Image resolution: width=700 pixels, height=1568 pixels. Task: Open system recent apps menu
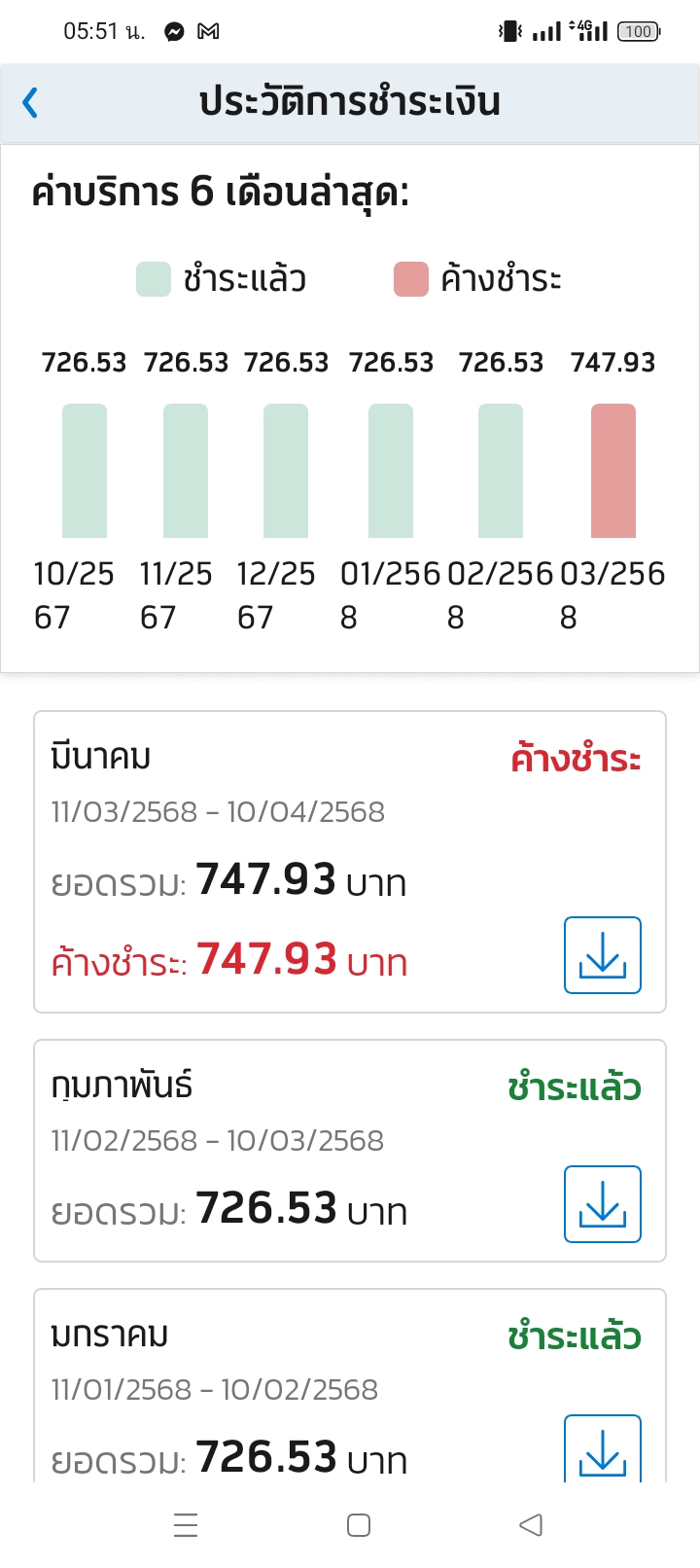[186, 1525]
